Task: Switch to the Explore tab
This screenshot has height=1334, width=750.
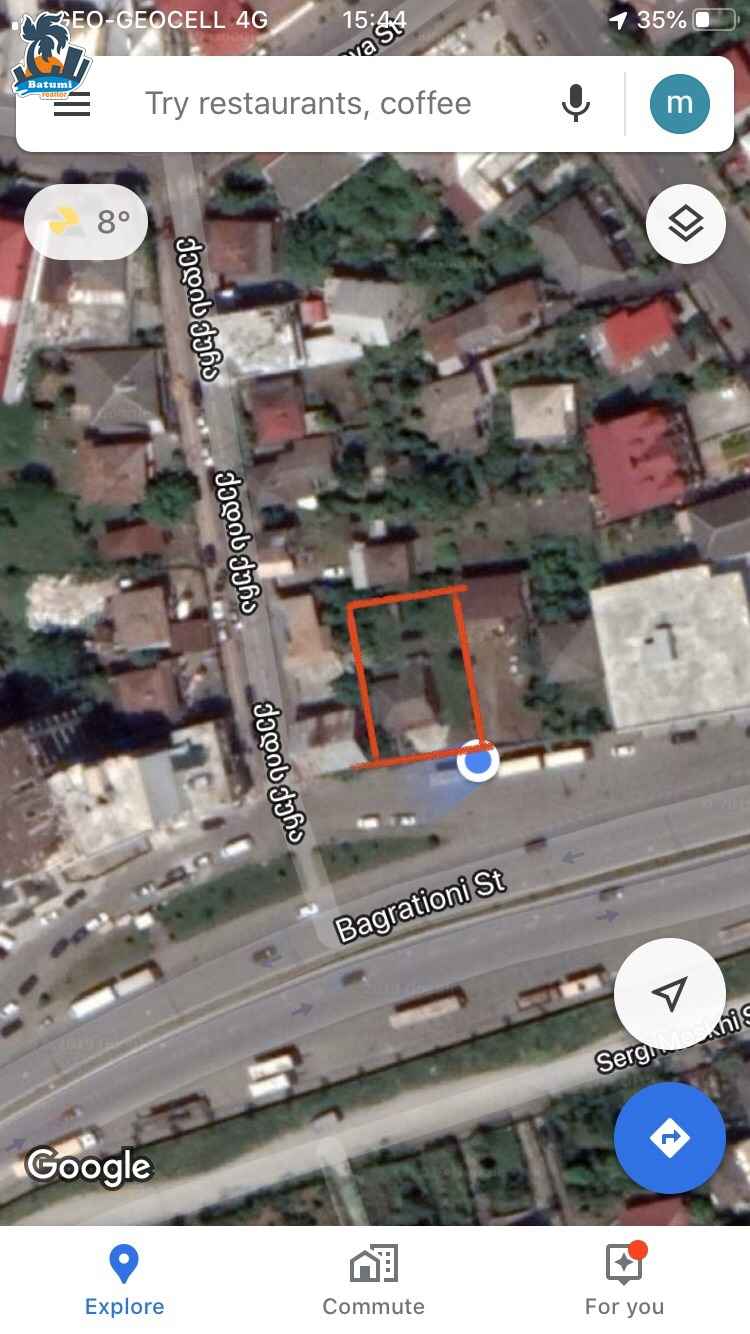Action: click(124, 1280)
